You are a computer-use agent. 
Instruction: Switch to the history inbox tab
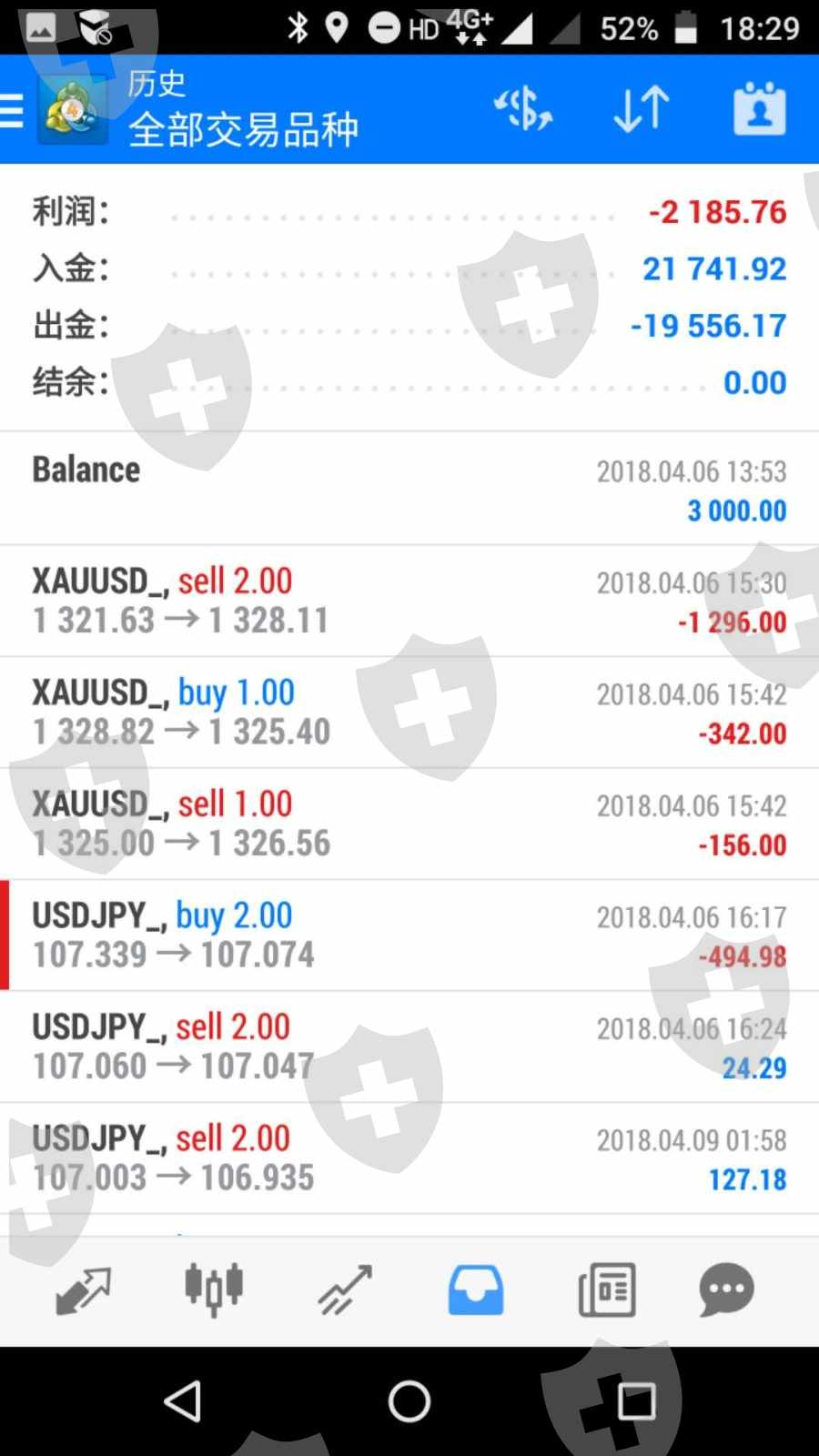point(475,1289)
